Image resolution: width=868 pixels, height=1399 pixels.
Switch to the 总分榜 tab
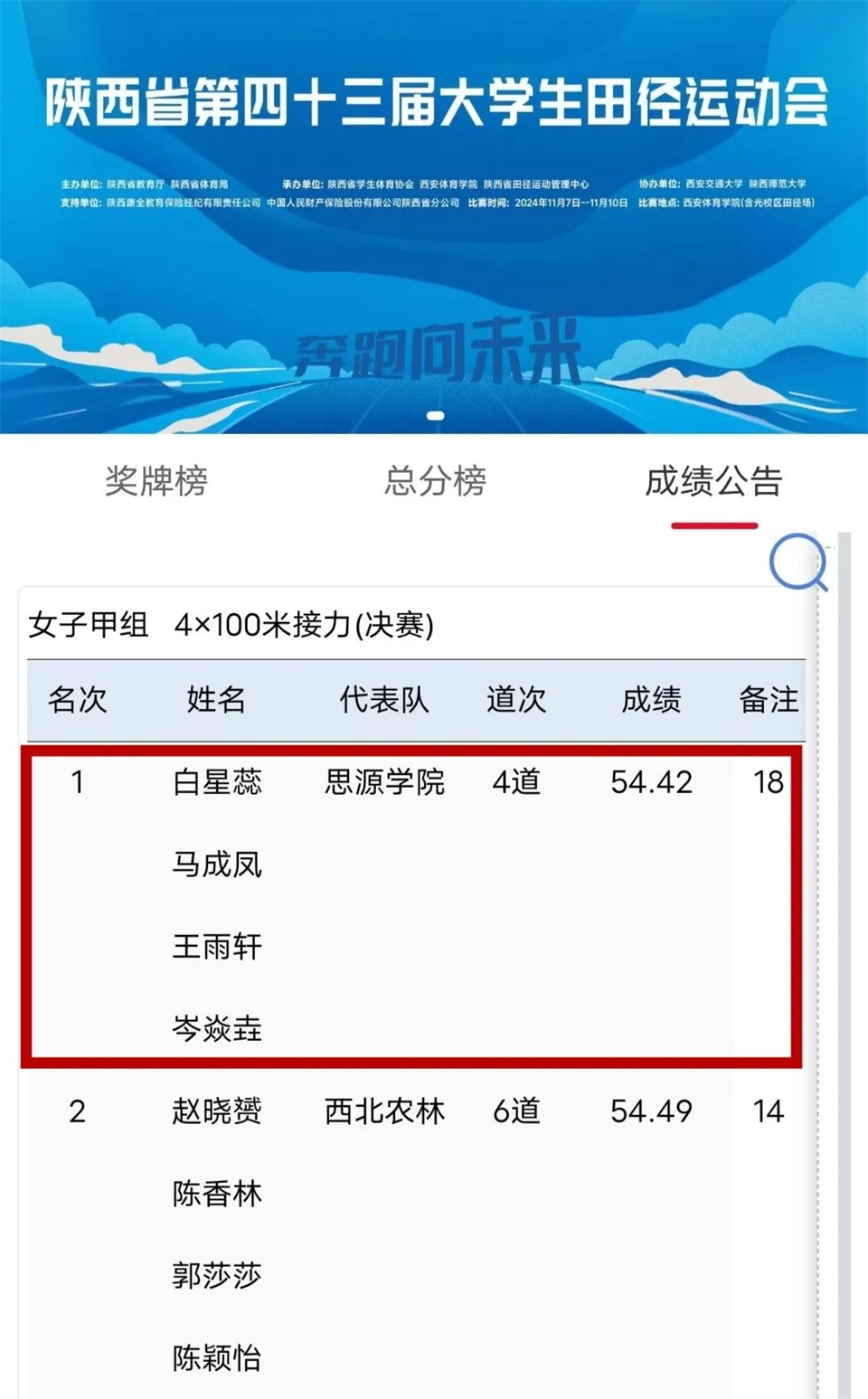435,480
